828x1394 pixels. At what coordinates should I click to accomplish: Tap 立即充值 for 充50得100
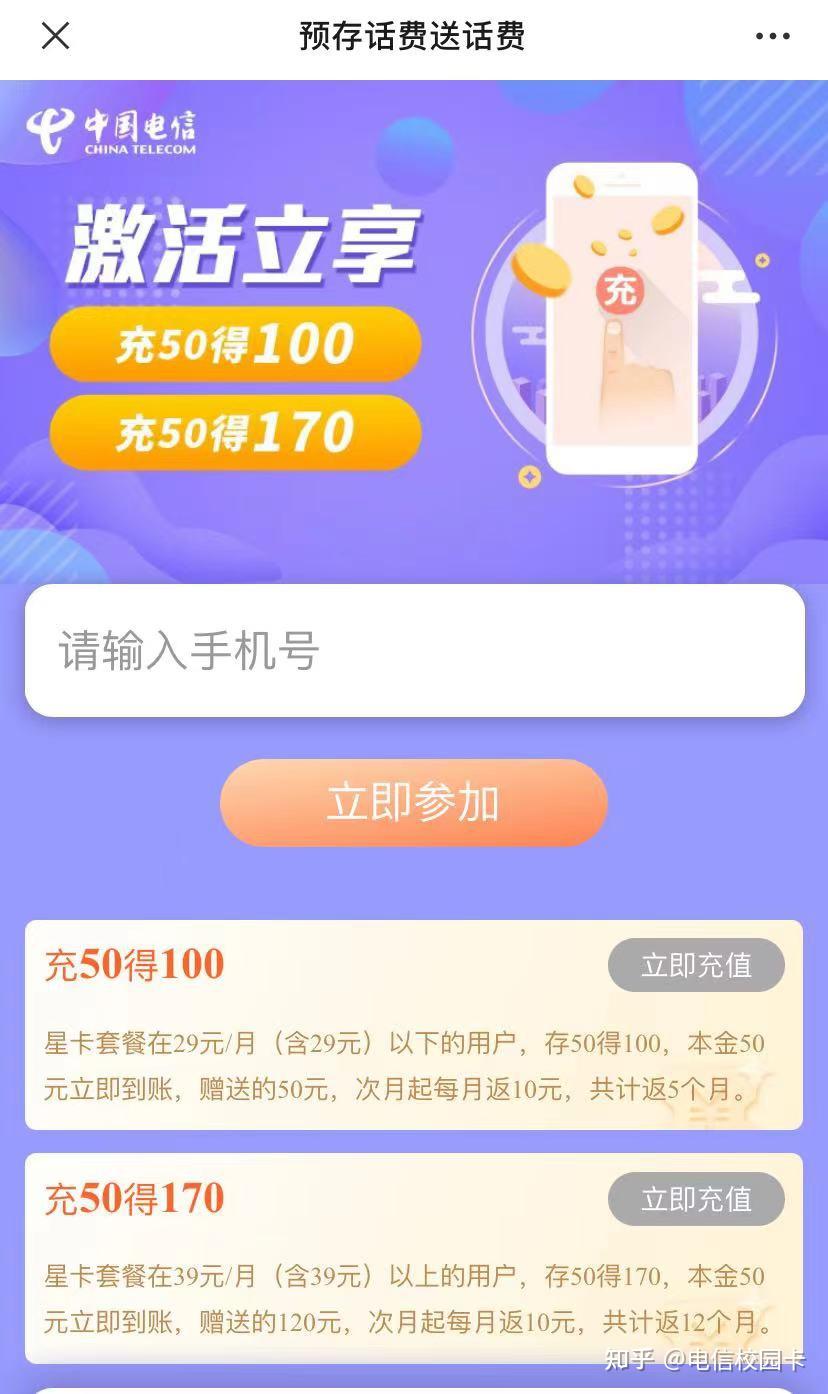click(696, 965)
